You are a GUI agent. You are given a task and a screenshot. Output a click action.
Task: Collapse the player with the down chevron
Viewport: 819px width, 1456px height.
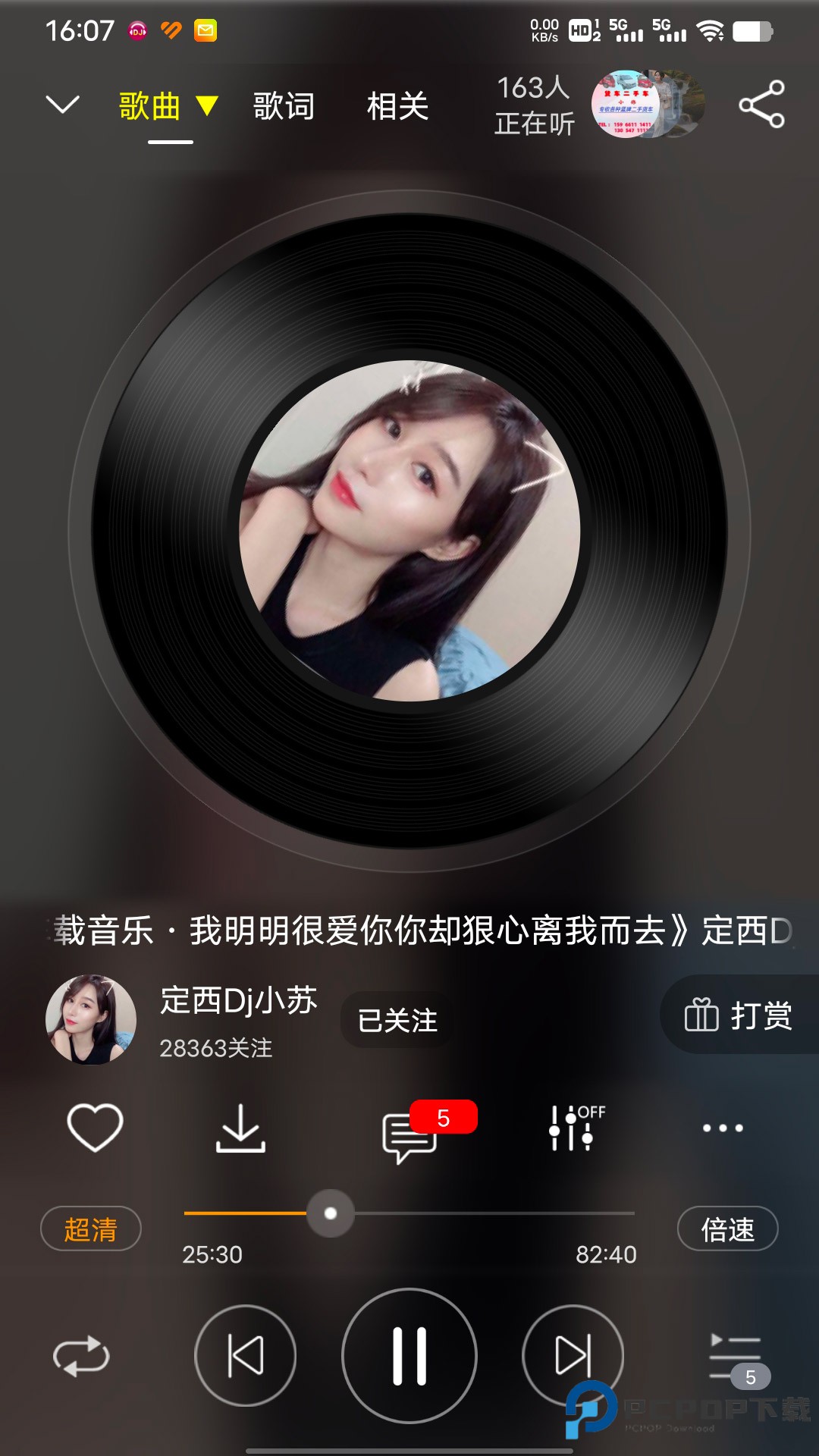[64, 105]
